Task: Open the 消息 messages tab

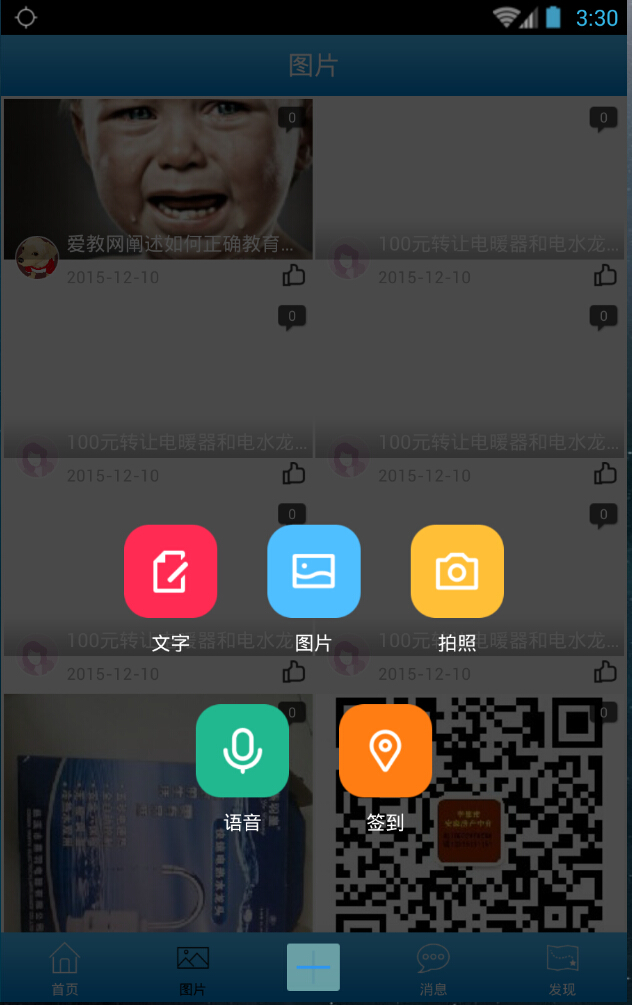Action: coord(433,968)
